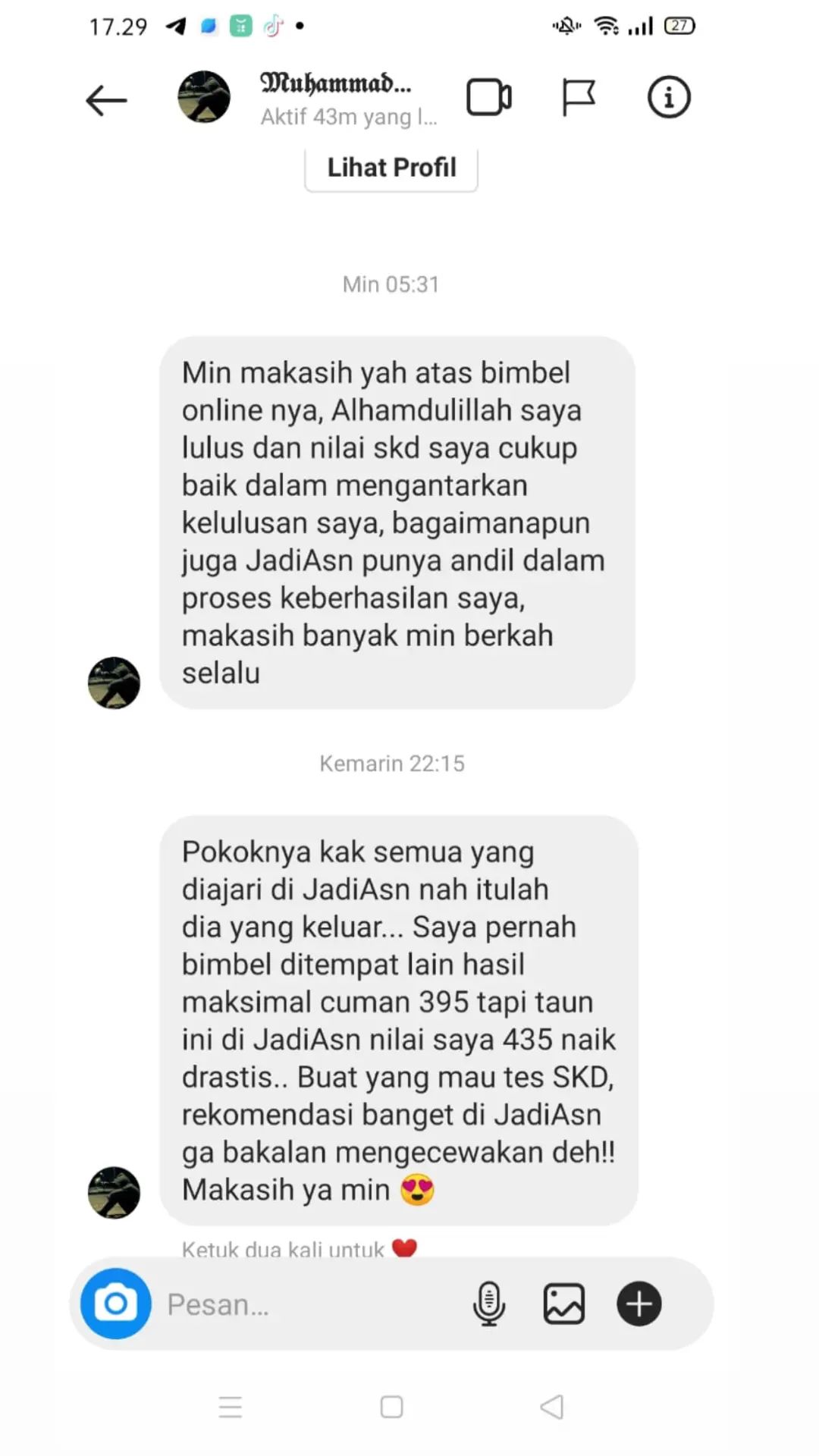Go back using the top-left arrow
Viewport: 819px width, 1456px height.
[106, 99]
